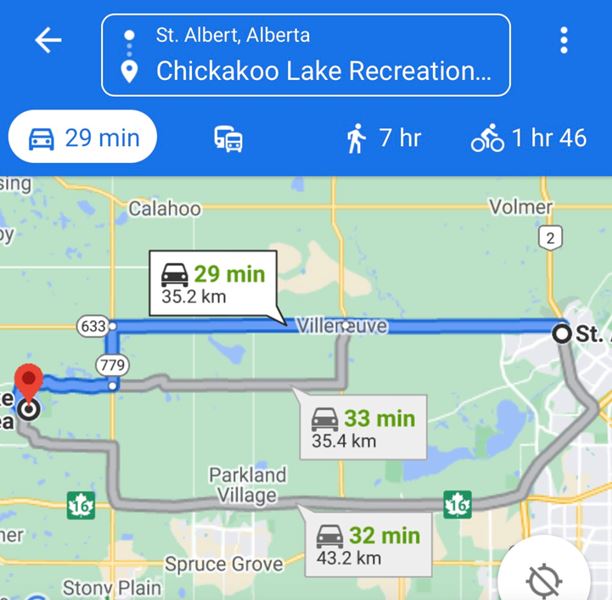612x600 pixels.
Task: Select the 32 min 43.2 km route
Action: (x=368, y=546)
